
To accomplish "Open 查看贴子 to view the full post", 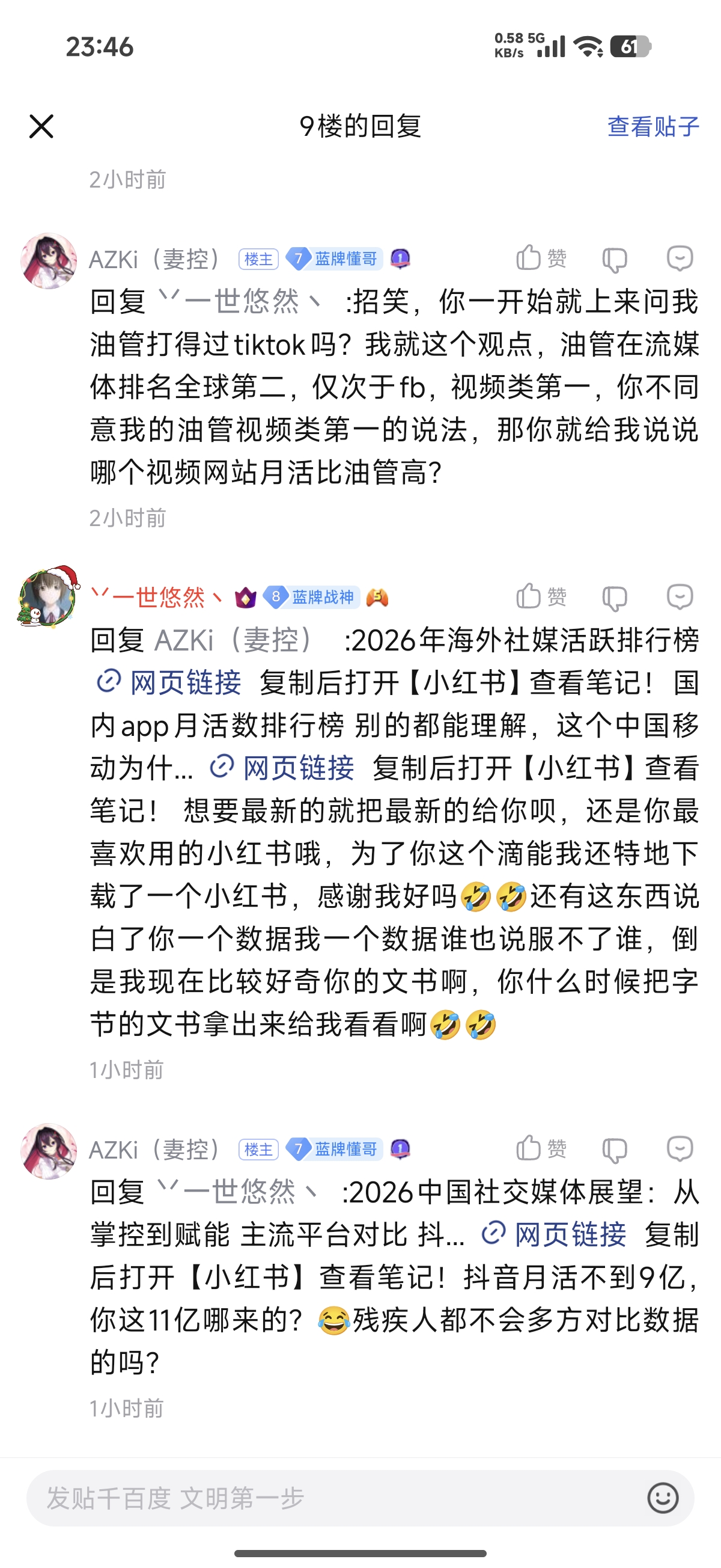I will click(x=653, y=127).
